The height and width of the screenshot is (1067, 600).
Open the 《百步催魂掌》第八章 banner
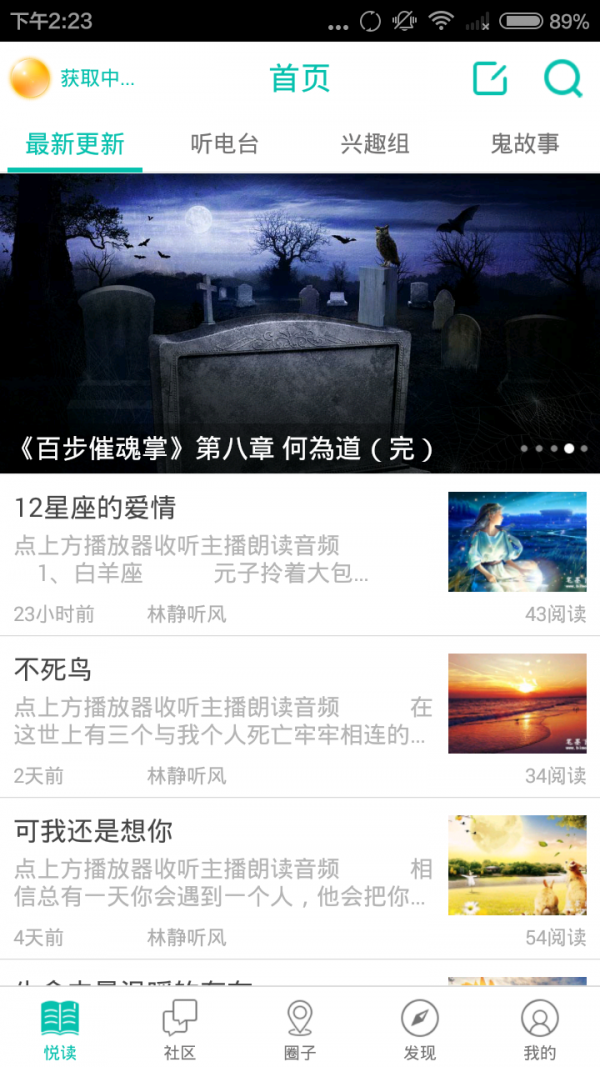tap(300, 323)
